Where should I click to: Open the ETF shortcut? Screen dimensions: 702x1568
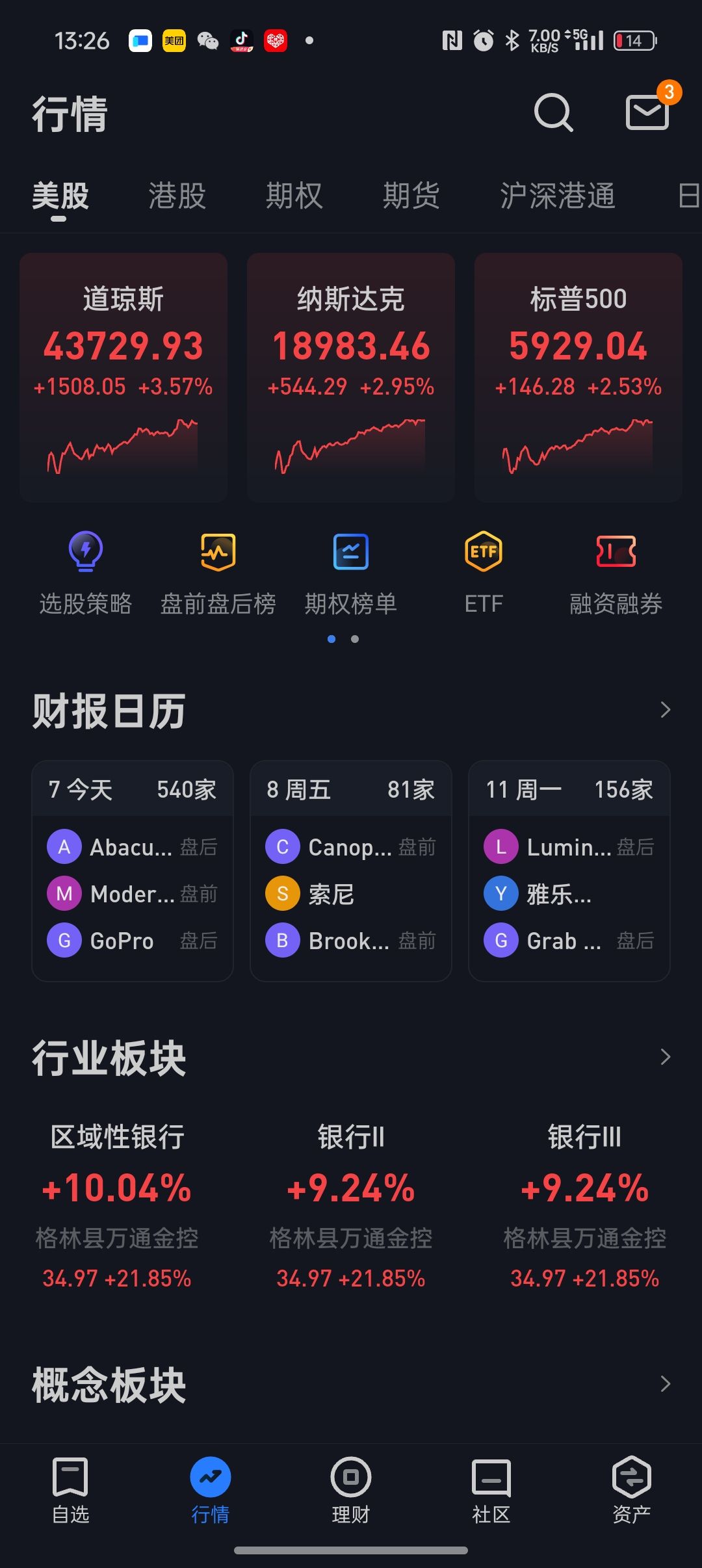[484, 572]
